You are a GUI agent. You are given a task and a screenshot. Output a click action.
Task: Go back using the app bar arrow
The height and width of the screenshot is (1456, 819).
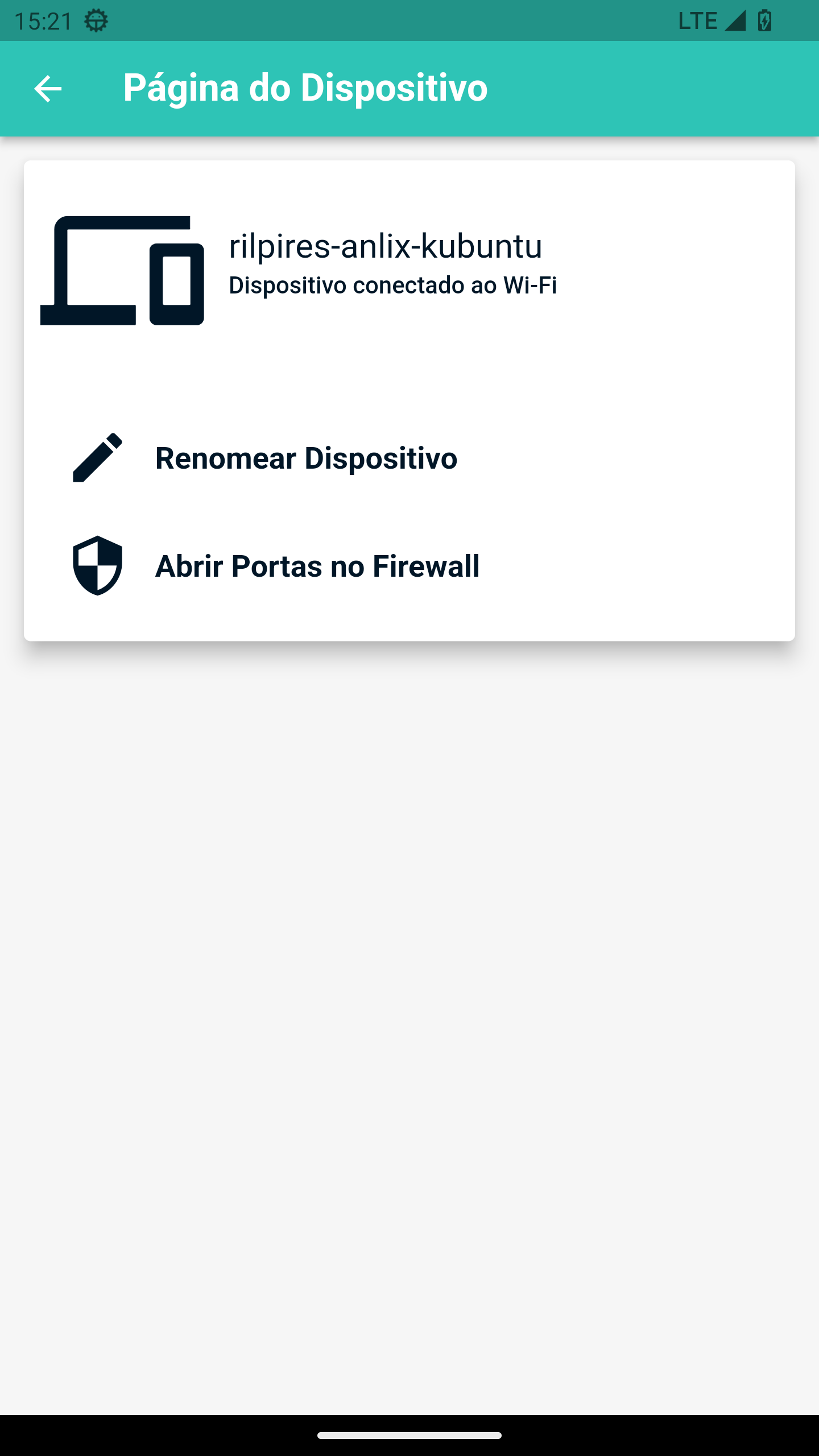point(48,89)
